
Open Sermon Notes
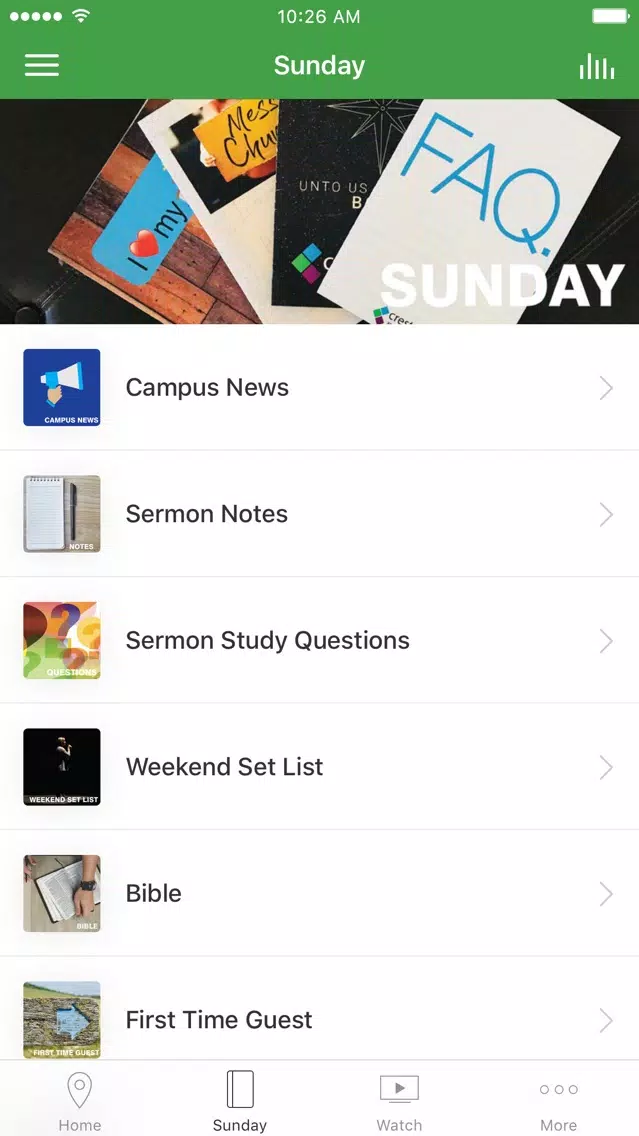(x=320, y=514)
